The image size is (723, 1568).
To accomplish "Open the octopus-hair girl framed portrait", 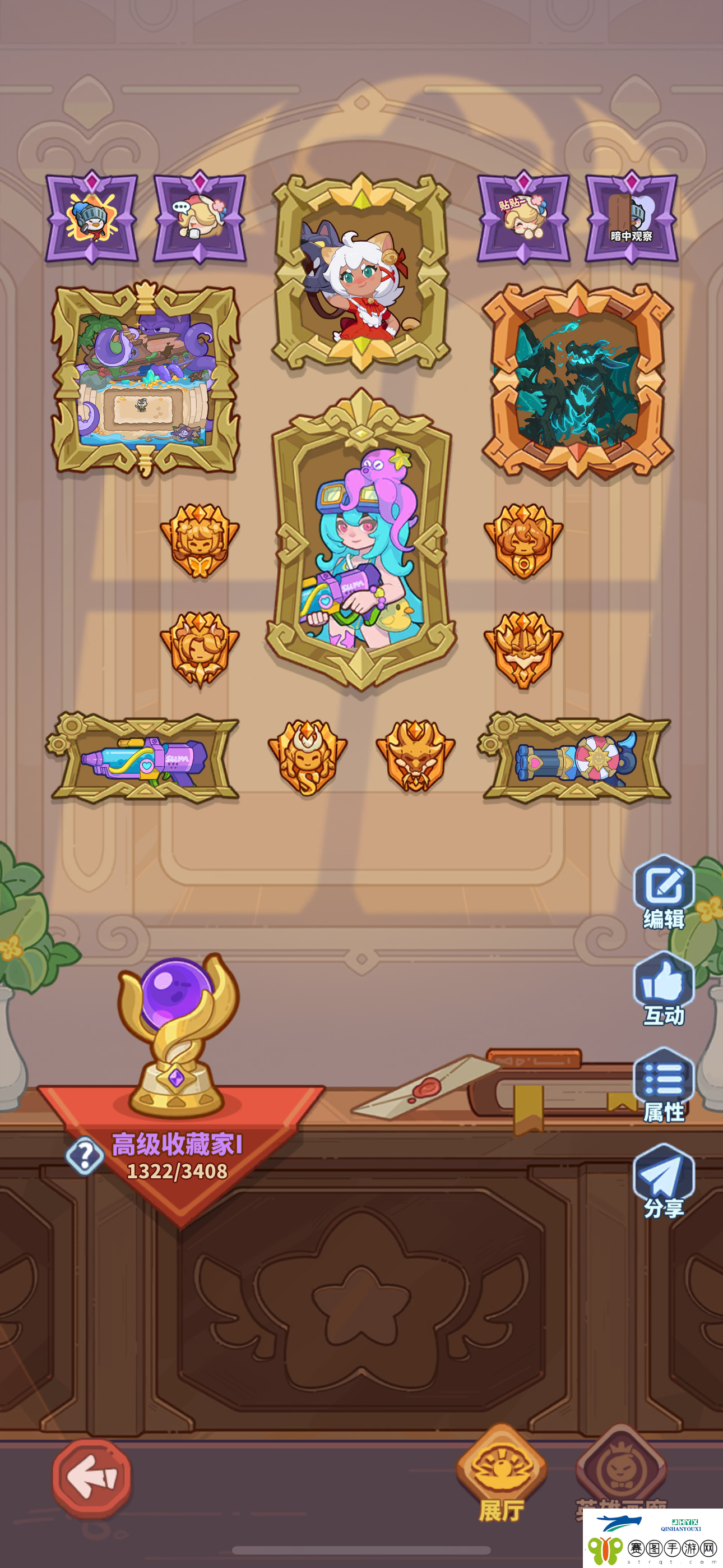I will pos(361,543).
